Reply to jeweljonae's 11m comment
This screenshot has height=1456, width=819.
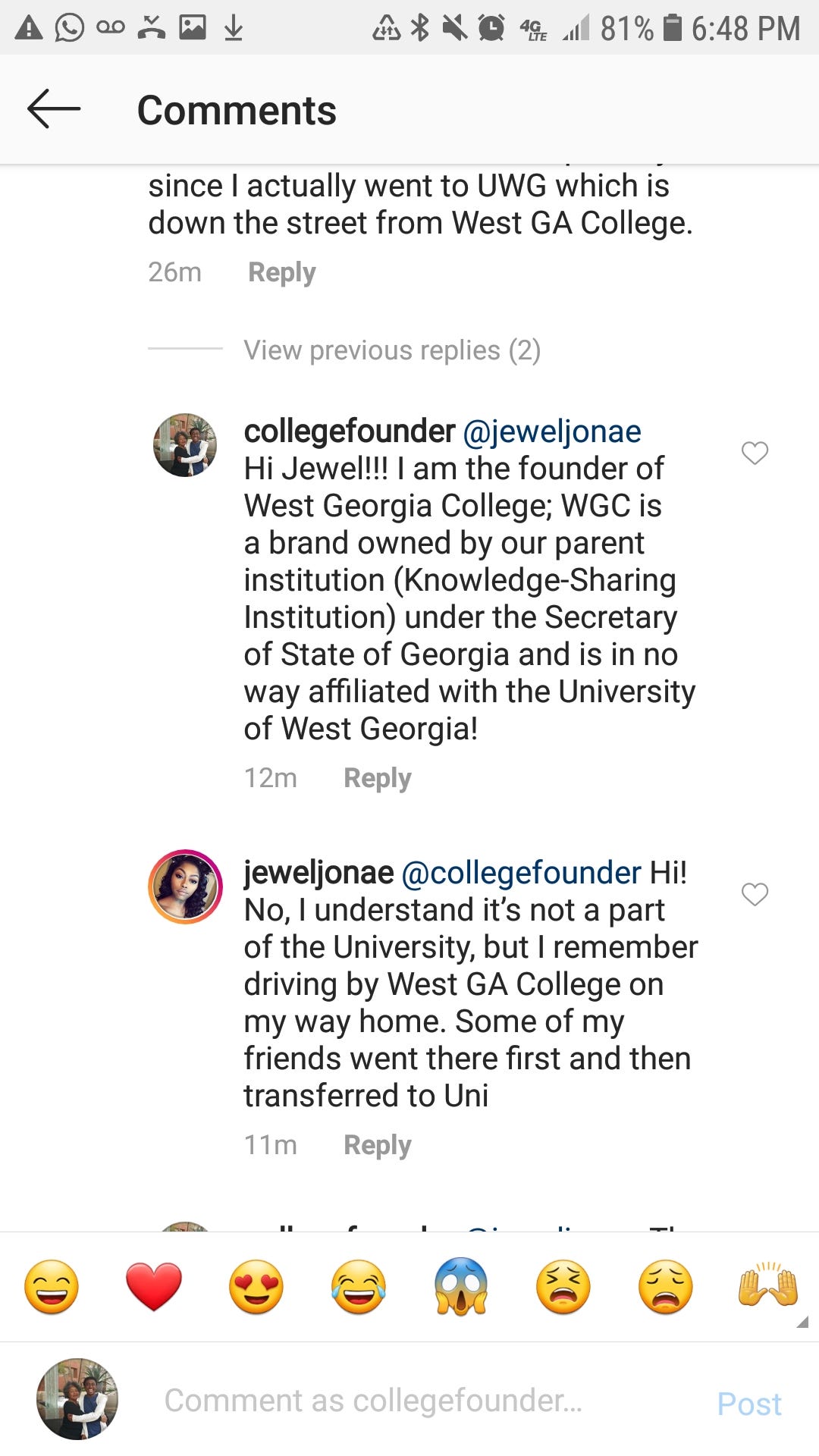click(x=377, y=1145)
